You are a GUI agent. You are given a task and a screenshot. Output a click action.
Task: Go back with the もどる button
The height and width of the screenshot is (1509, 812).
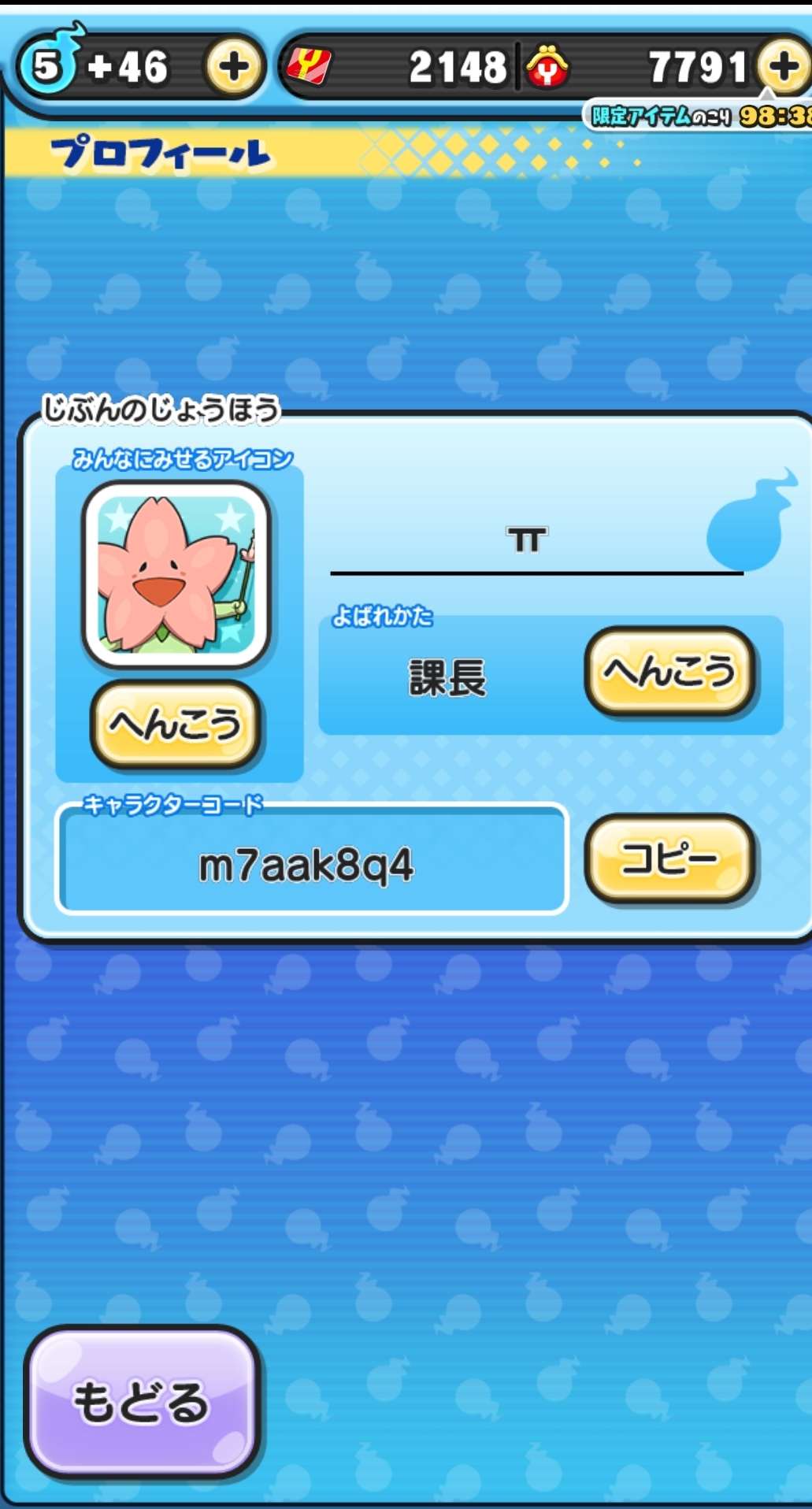(x=143, y=1402)
